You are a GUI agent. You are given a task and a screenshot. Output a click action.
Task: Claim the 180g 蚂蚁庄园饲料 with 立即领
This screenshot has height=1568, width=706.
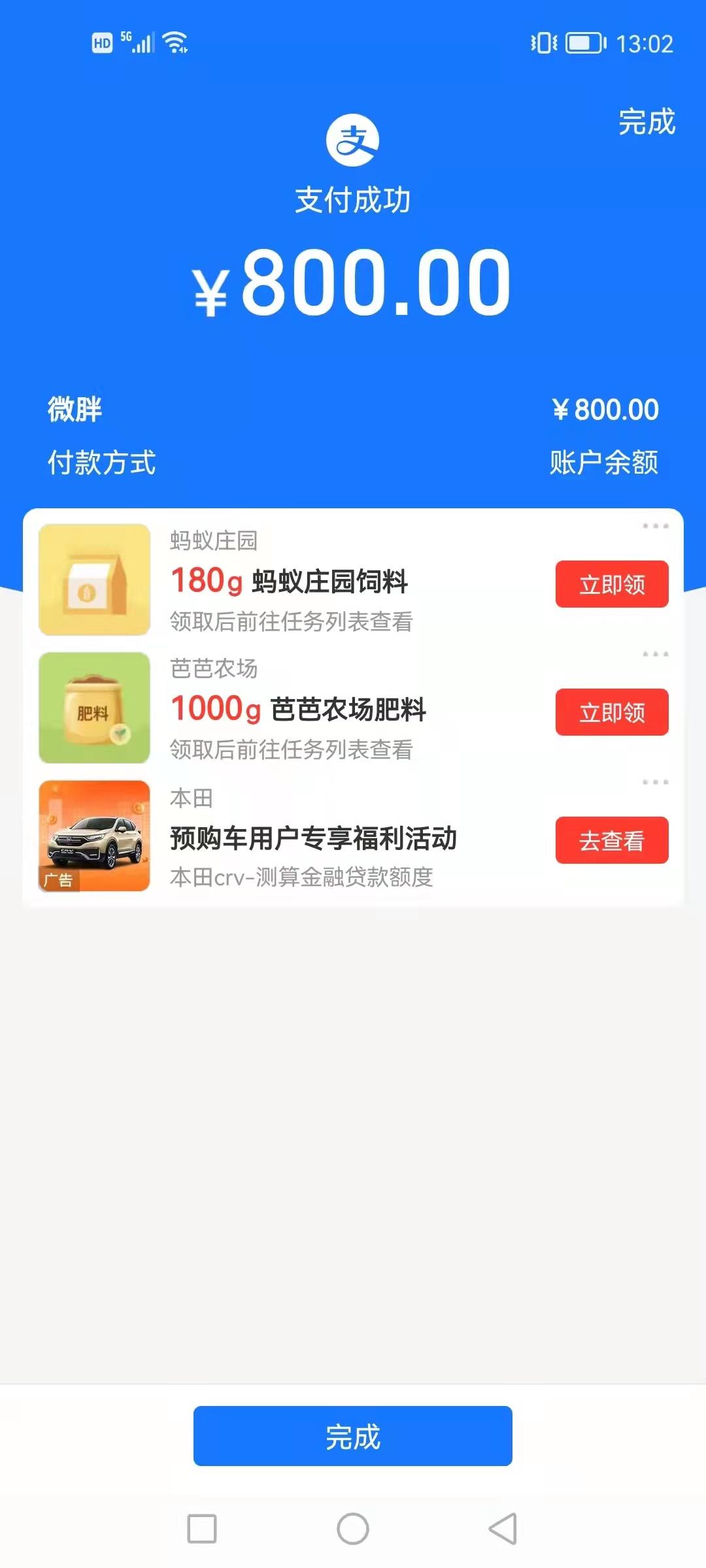[612, 584]
